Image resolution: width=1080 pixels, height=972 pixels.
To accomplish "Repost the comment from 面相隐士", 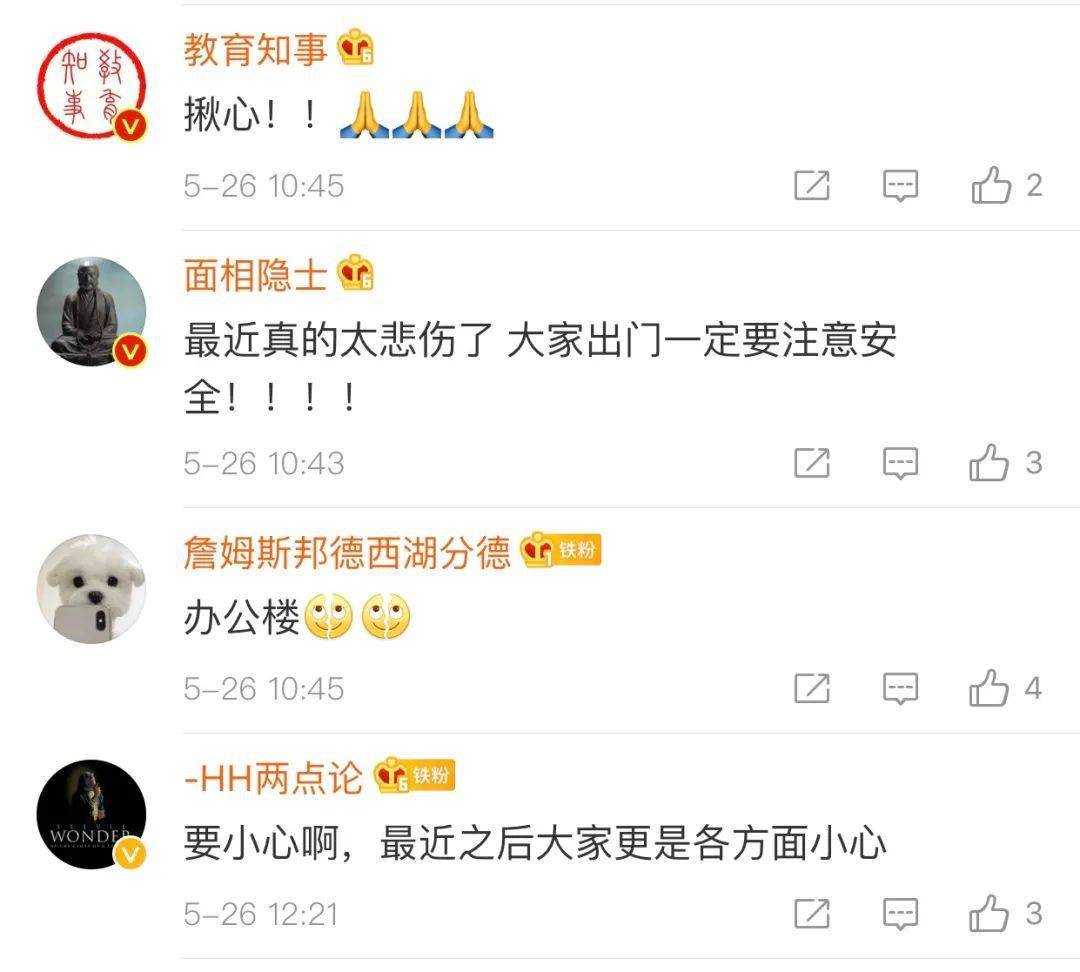I will coord(811,463).
